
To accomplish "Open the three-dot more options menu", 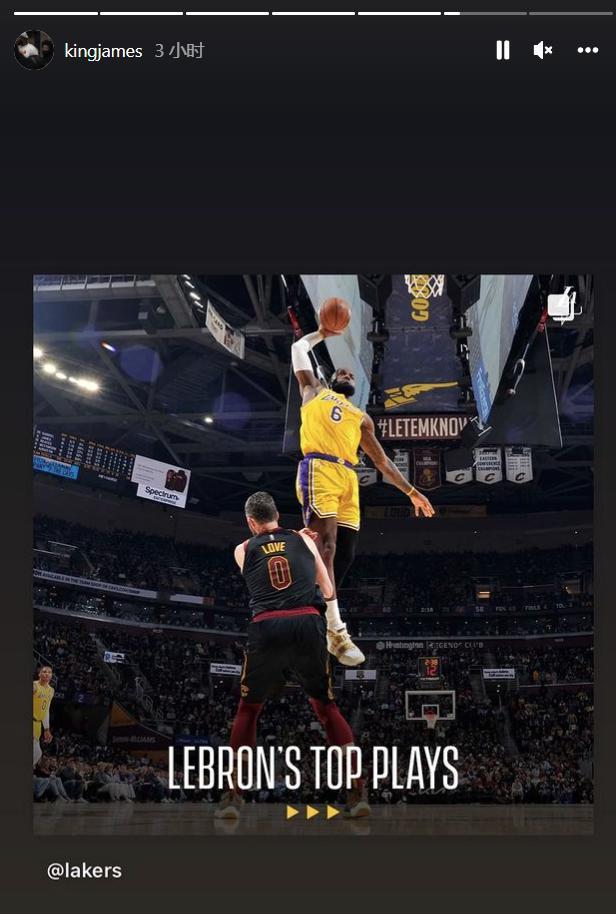I will click(587, 50).
